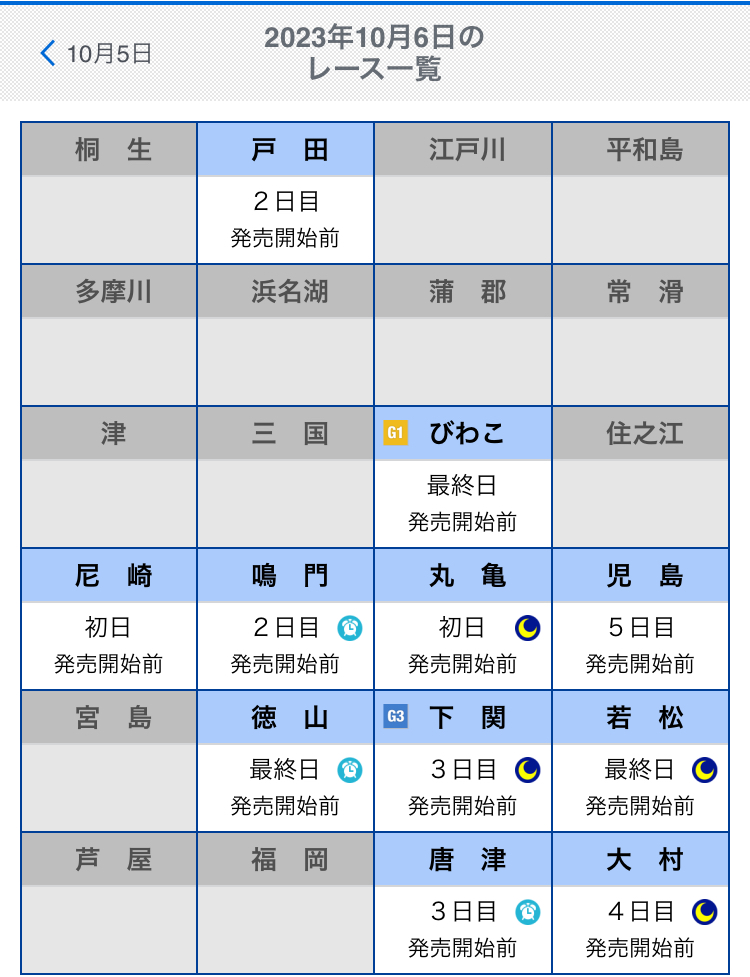Open the 児島 race venue
This screenshot has height=977, width=750.
641,619
